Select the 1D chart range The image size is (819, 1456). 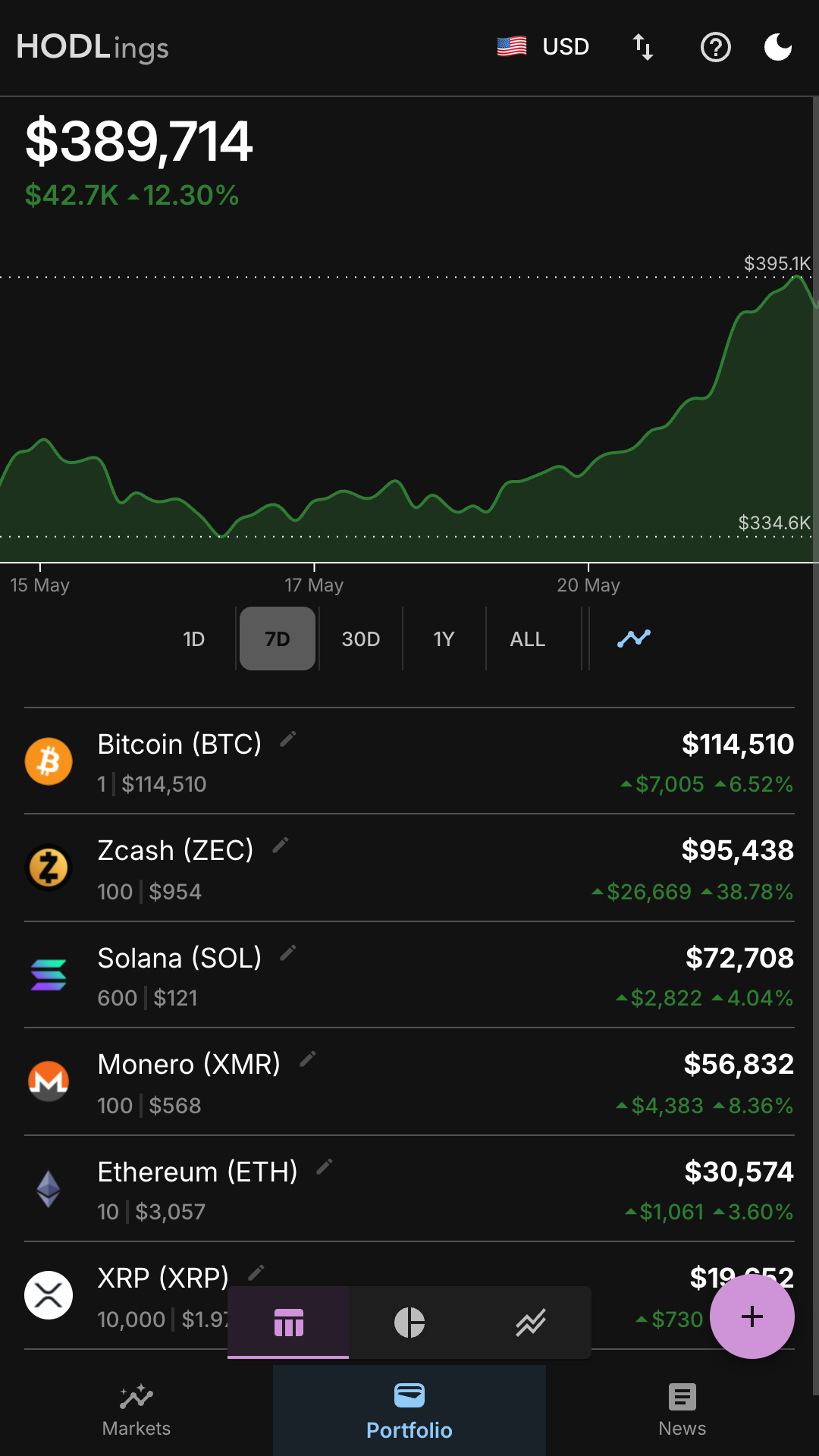coord(194,639)
